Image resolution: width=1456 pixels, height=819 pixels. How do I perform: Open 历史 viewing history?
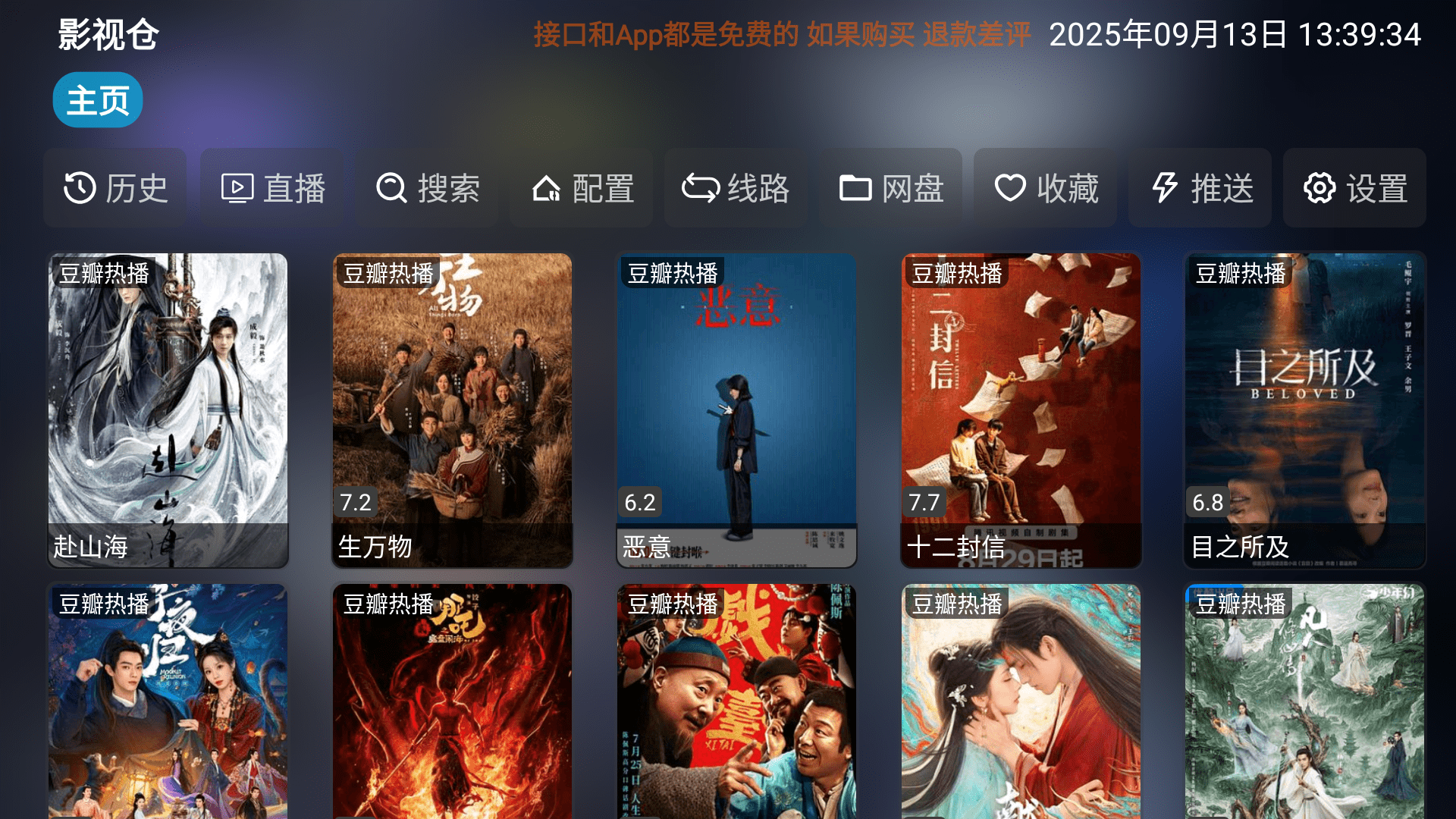115,188
